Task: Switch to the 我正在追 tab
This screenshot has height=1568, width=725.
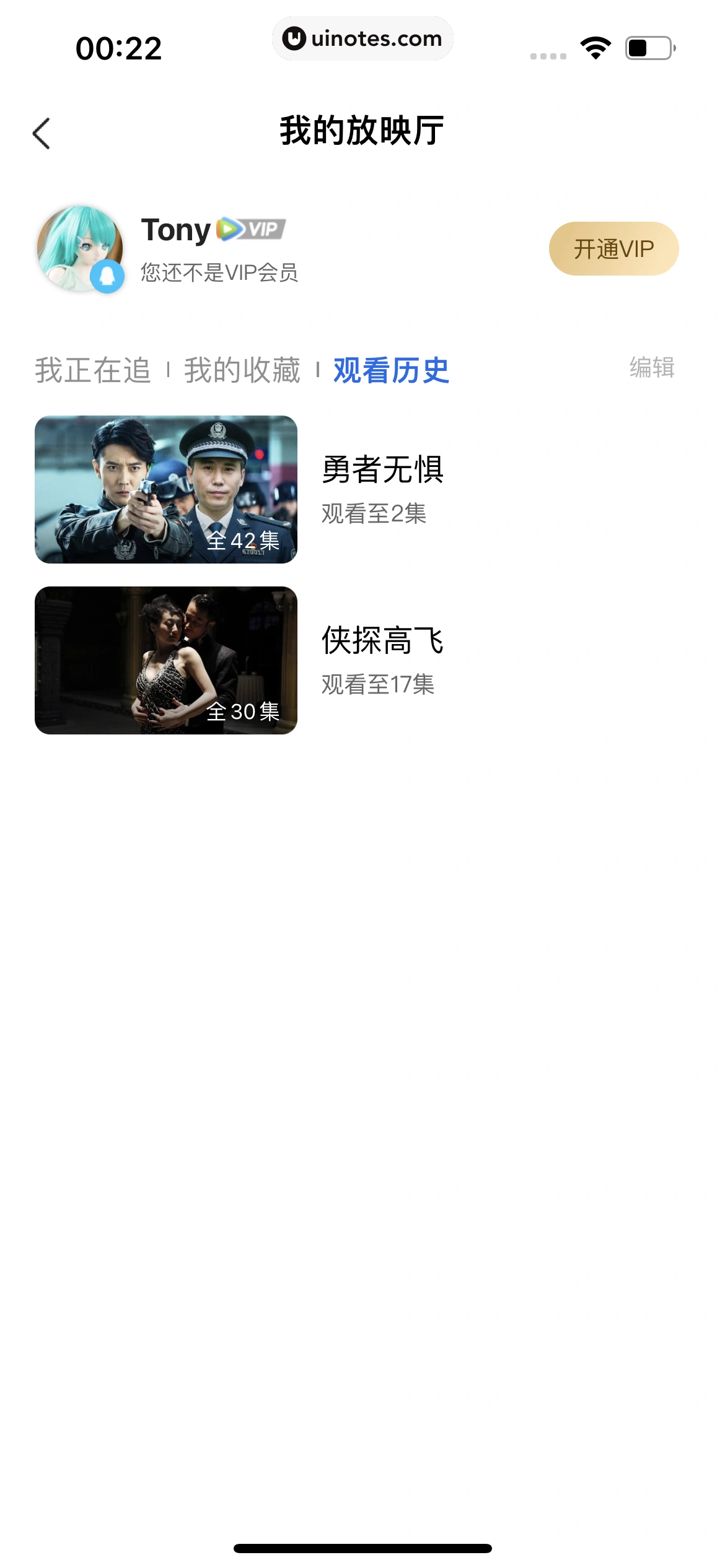Action: pyautogui.click(x=93, y=370)
